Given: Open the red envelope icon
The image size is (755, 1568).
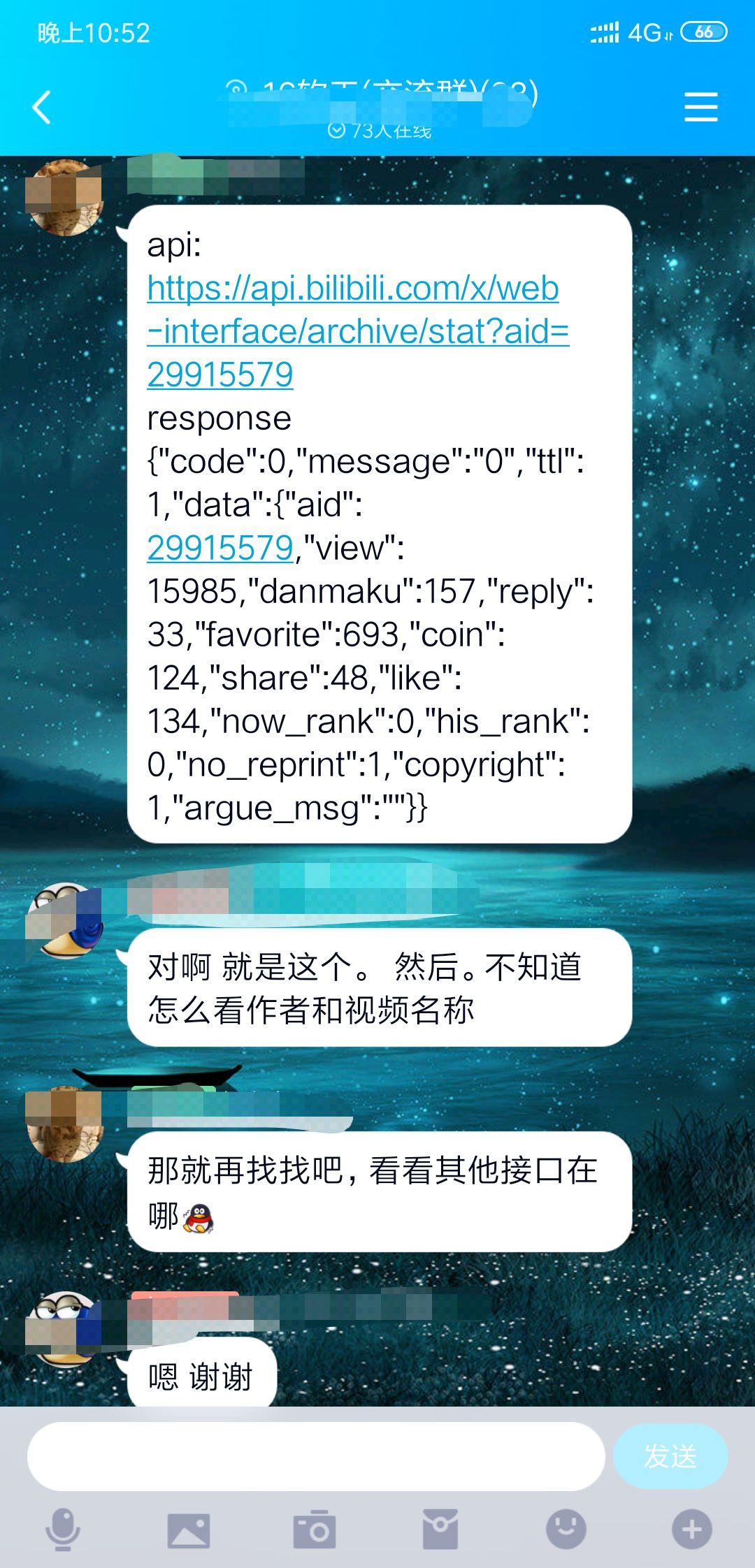Looking at the screenshot, I should [440, 1529].
